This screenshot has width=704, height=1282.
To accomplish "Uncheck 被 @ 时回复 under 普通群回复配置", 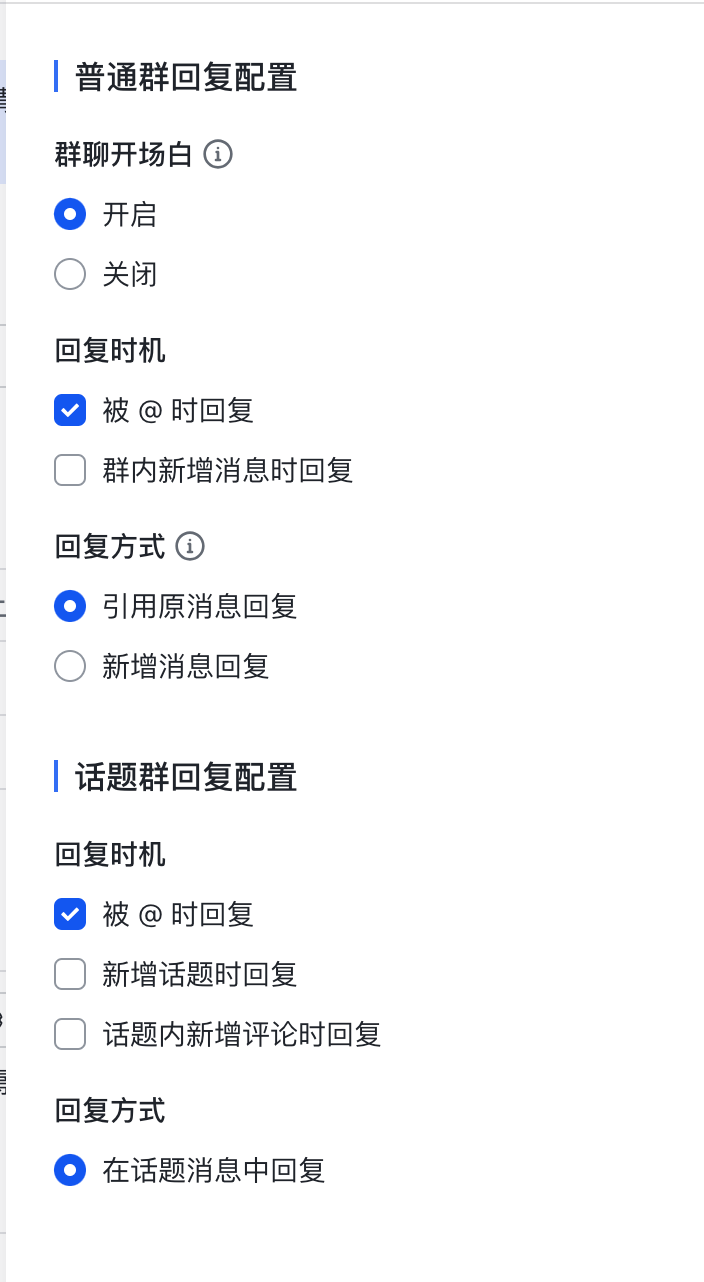I will [70, 410].
